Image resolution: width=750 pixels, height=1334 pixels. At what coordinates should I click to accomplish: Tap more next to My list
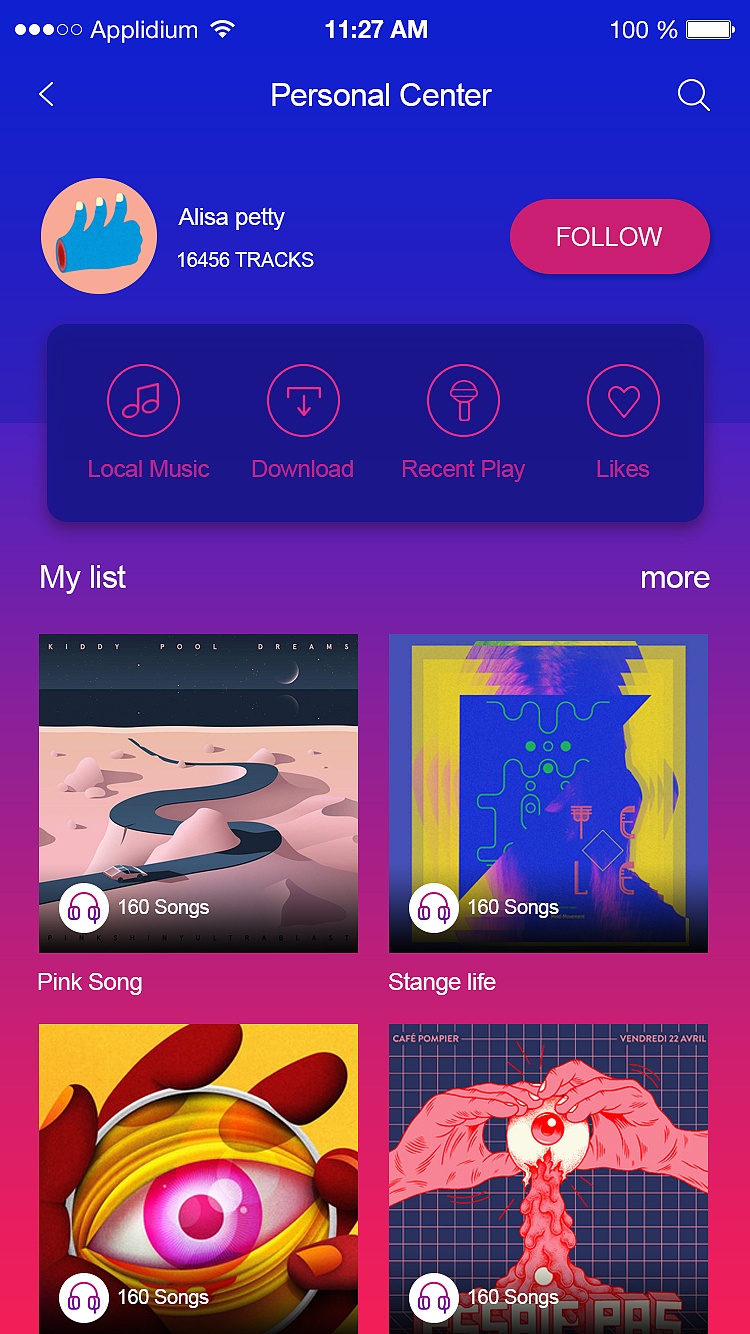point(674,577)
